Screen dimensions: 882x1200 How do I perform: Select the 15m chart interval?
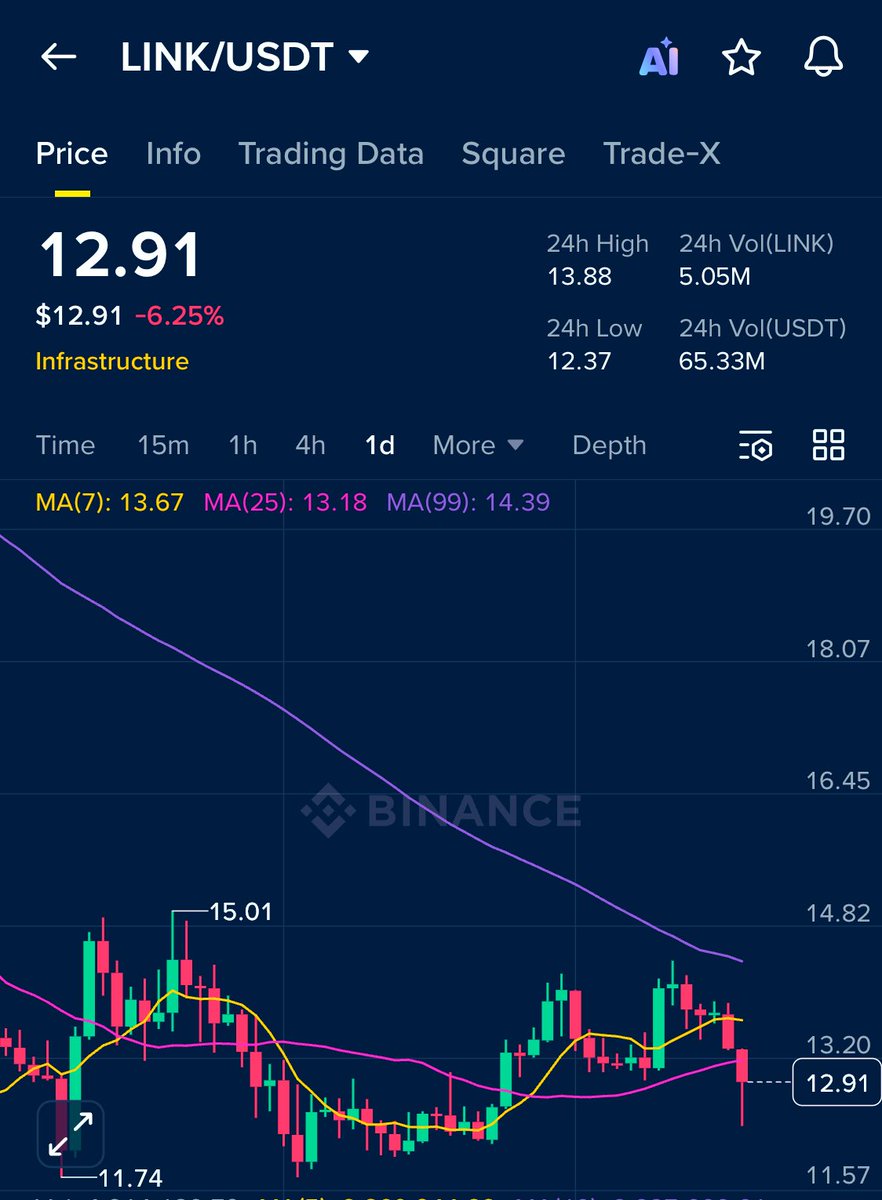[163, 445]
